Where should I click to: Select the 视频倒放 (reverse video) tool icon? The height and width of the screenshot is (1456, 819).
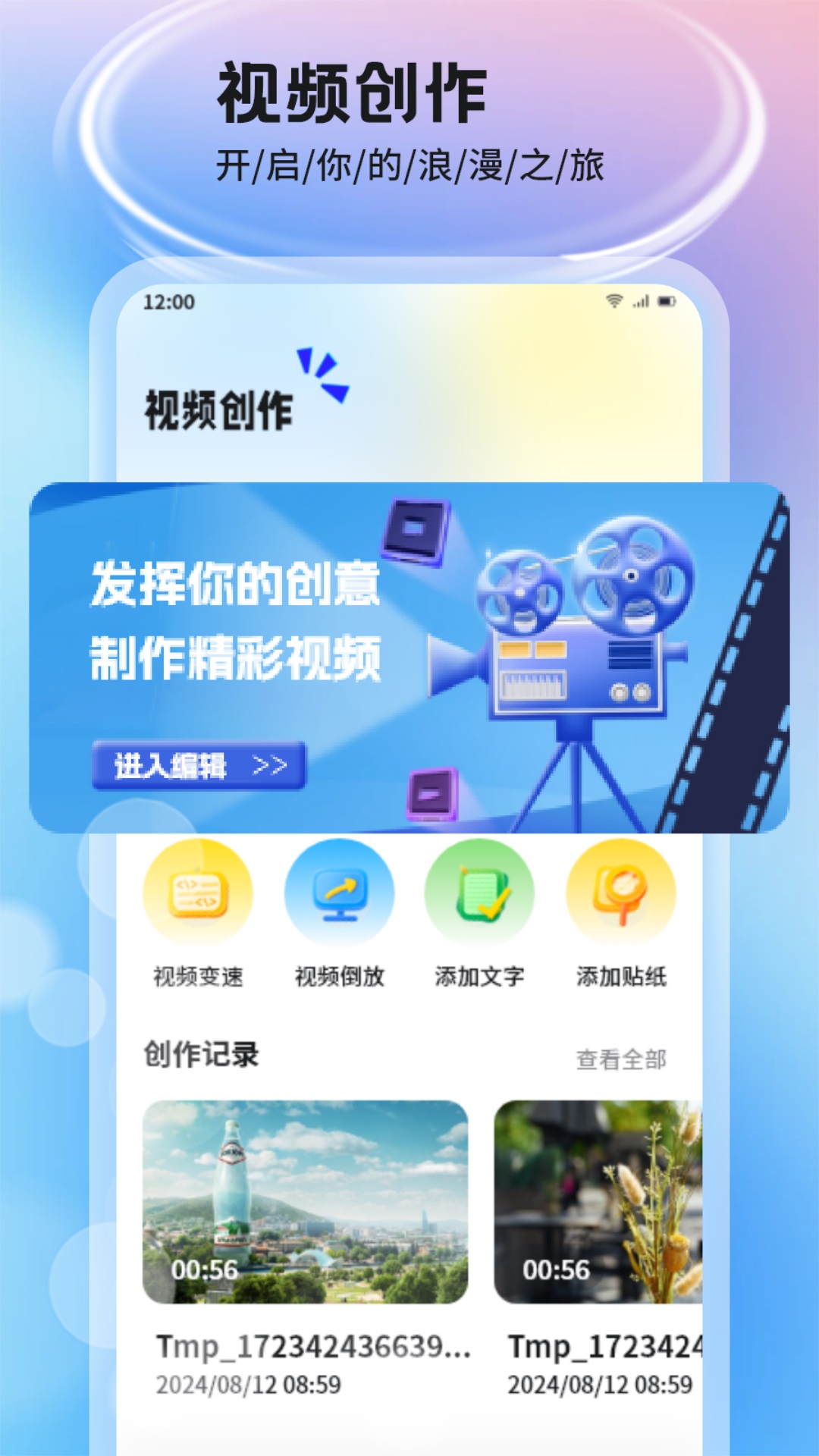tap(339, 895)
